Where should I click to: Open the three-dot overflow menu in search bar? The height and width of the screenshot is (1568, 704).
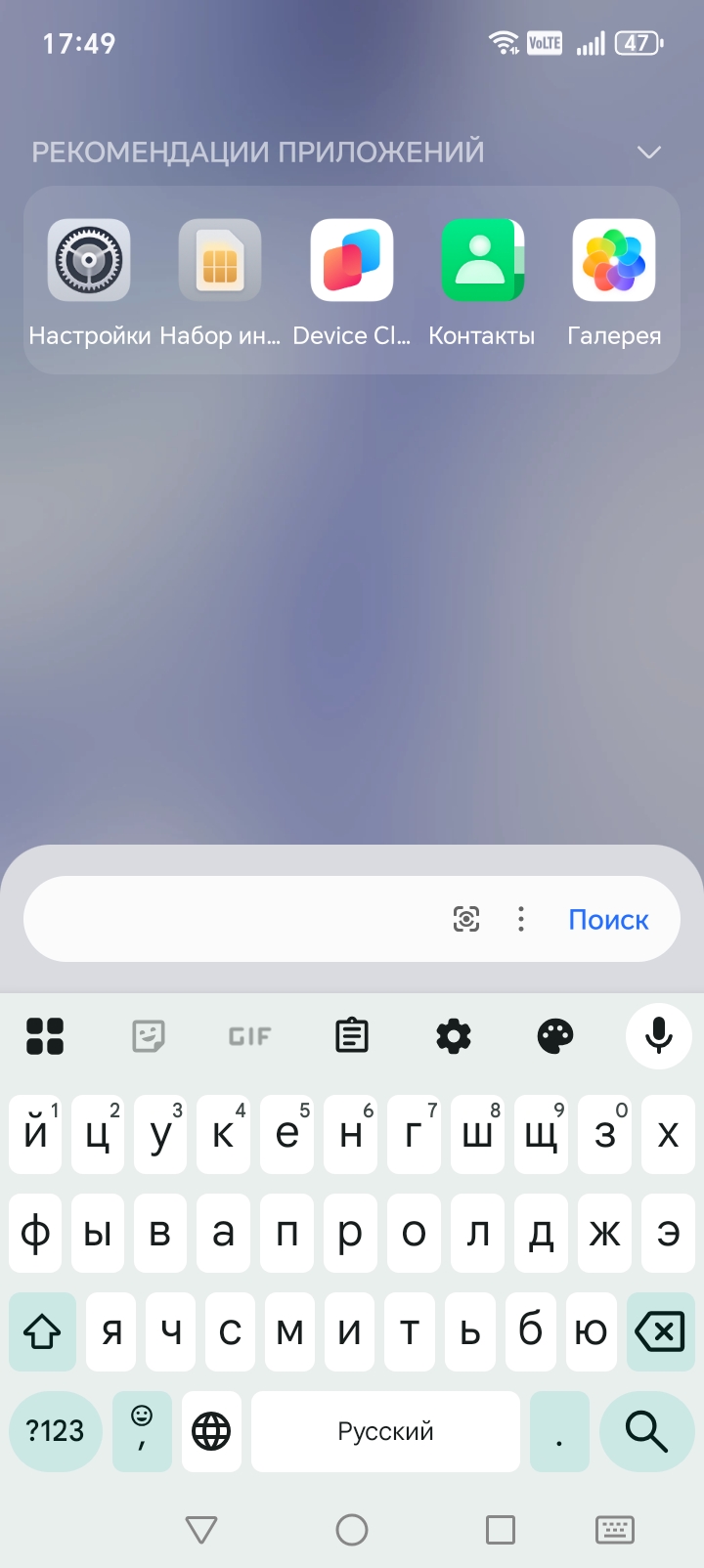521,919
